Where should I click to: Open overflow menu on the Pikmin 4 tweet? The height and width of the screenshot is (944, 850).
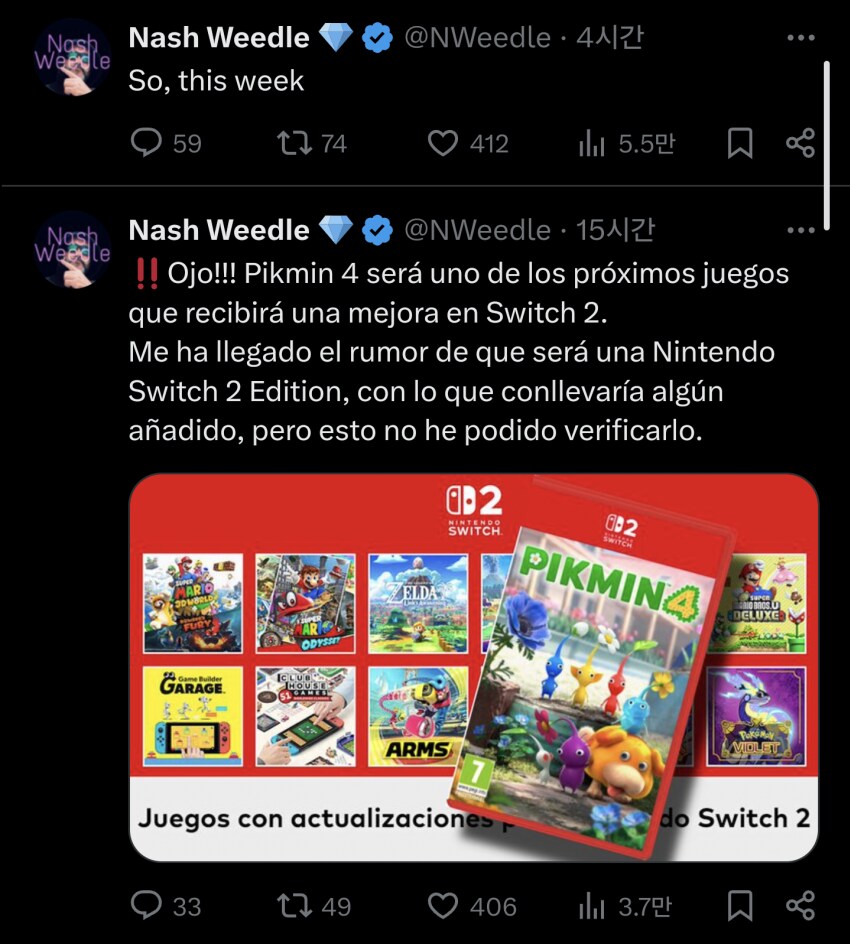(x=800, y=231)
